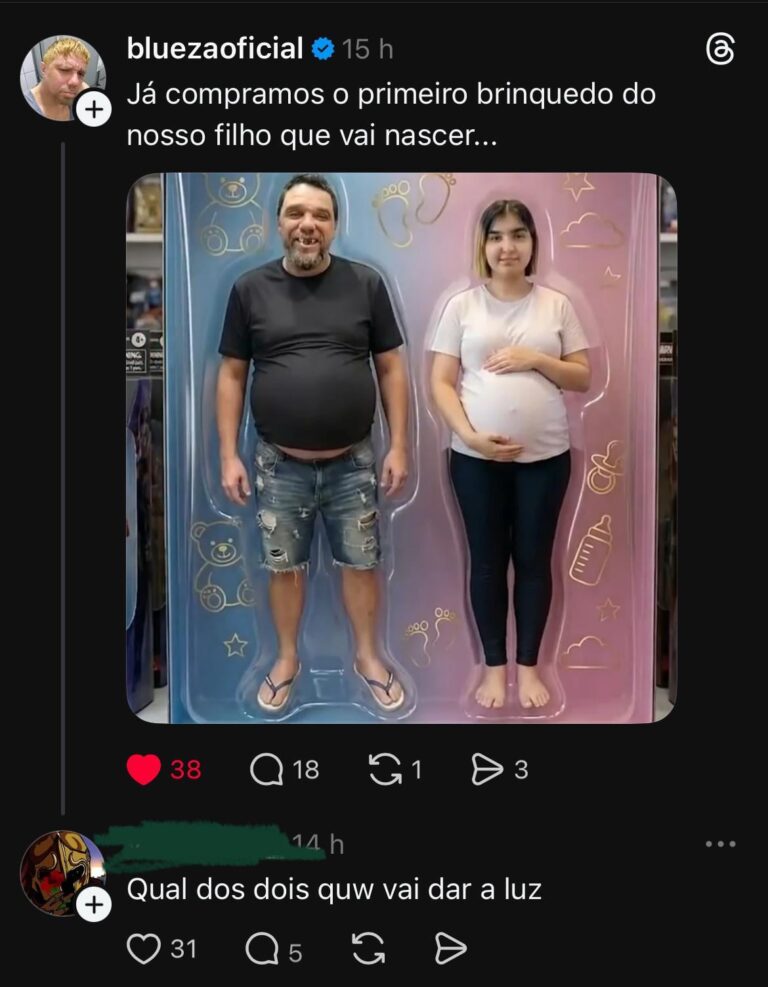Open the post's image in full view
Viewport: 768px width, 987px height.
coord(401,447)
